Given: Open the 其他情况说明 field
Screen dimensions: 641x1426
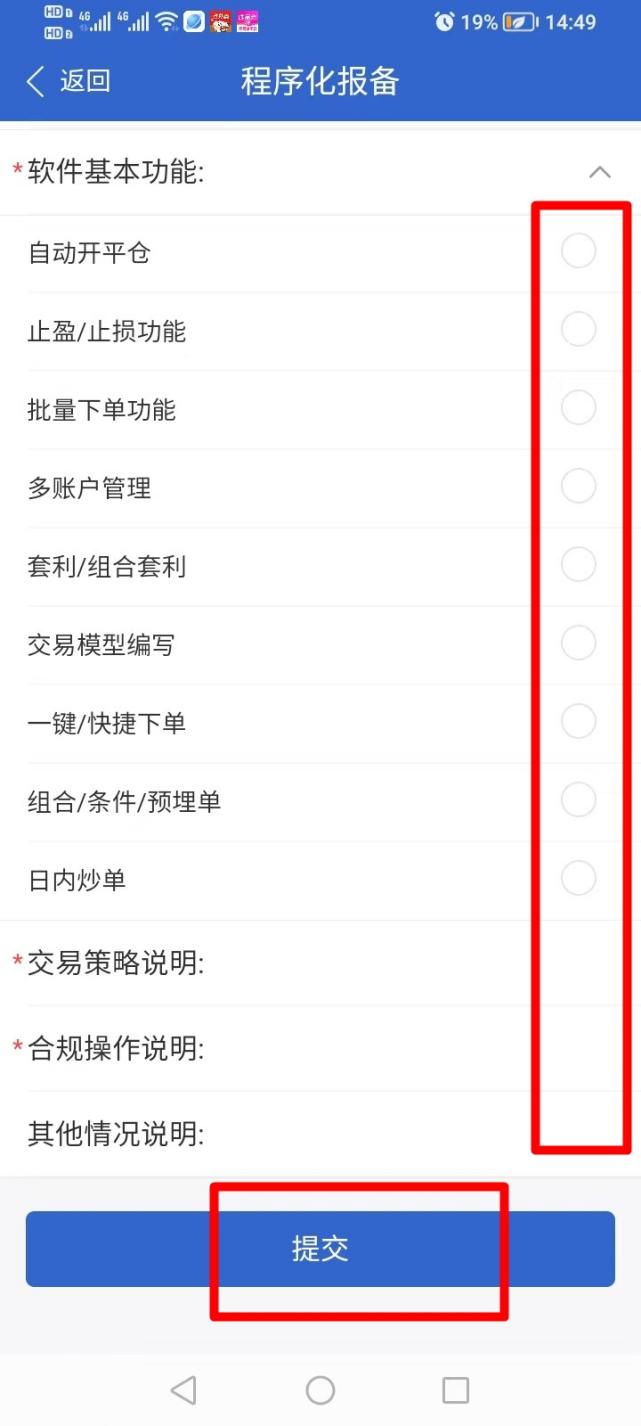Looking at the screenshot, I should (320, 1134).
